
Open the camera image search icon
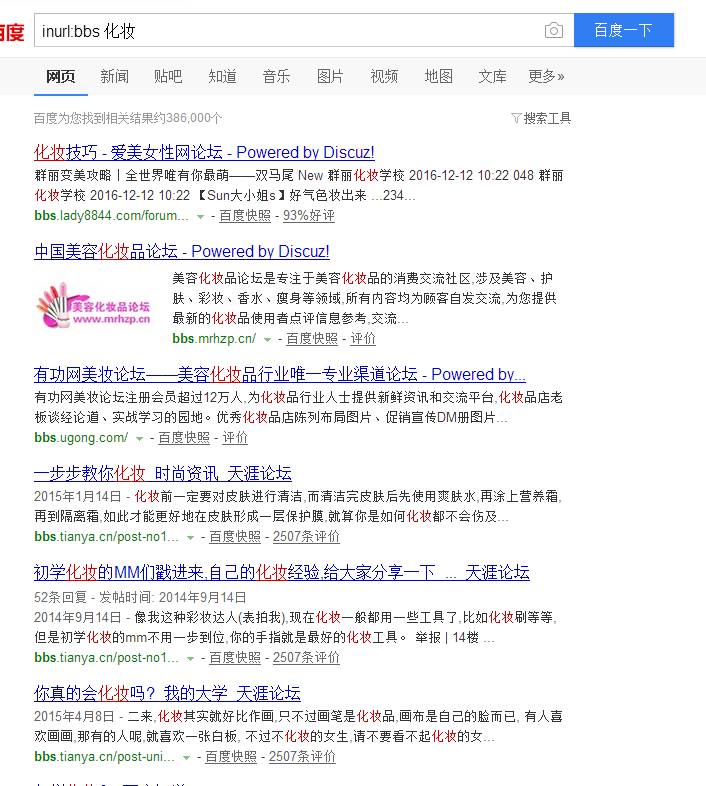click(553, 31)
